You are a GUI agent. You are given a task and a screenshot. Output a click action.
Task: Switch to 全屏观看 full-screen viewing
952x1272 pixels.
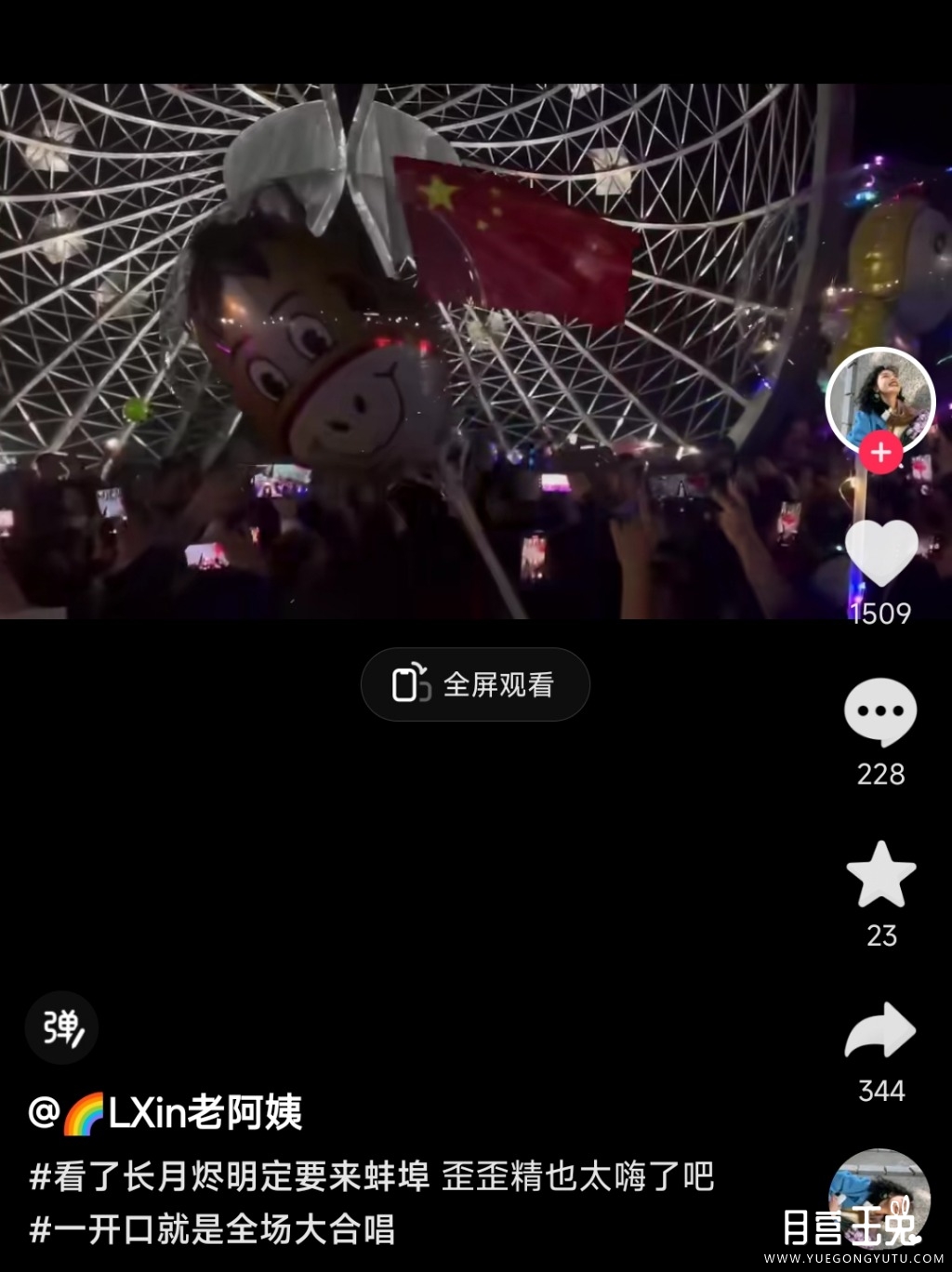(475, 684)
